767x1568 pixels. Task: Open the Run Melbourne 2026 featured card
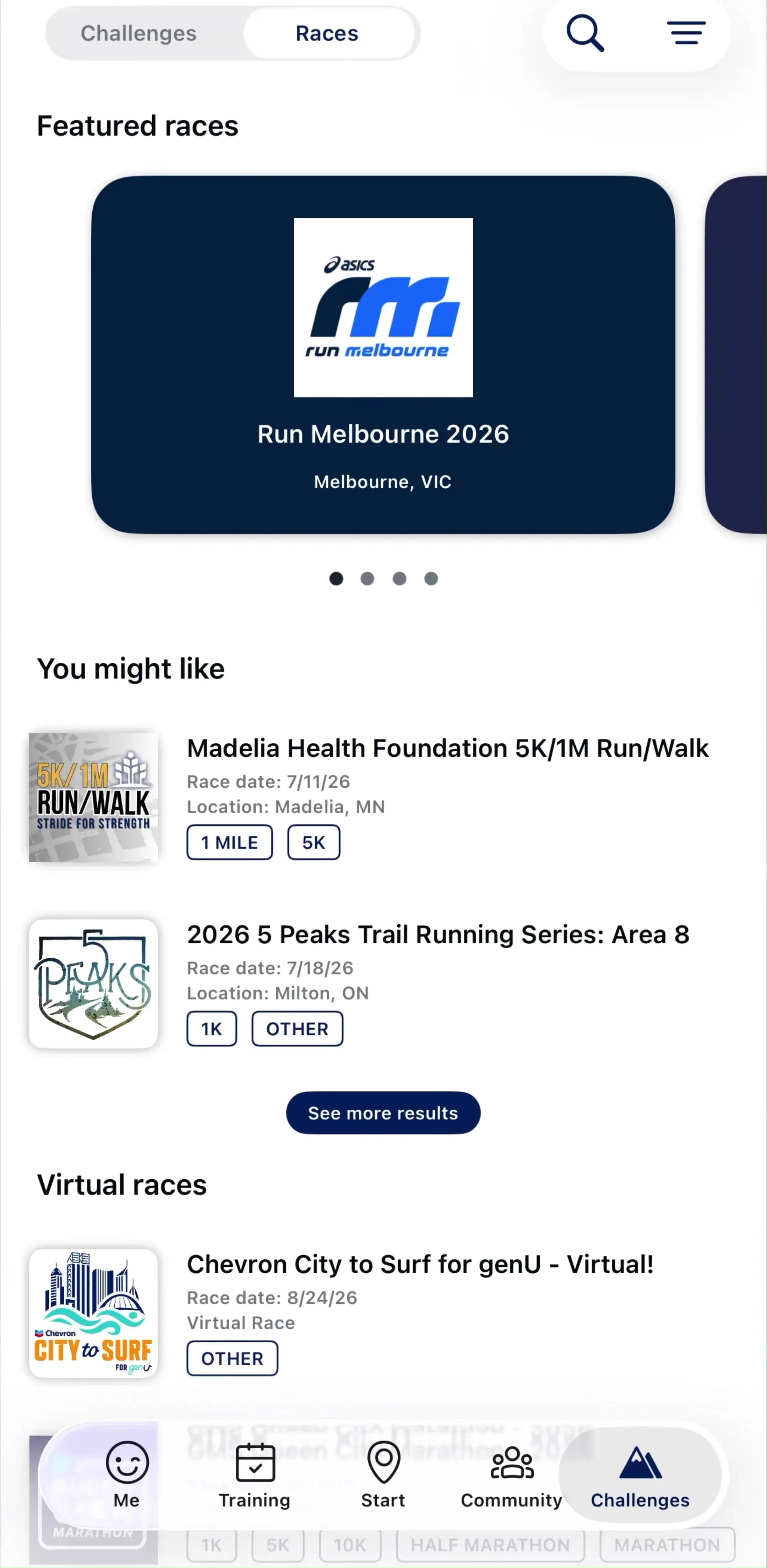[x=383, y=355]
